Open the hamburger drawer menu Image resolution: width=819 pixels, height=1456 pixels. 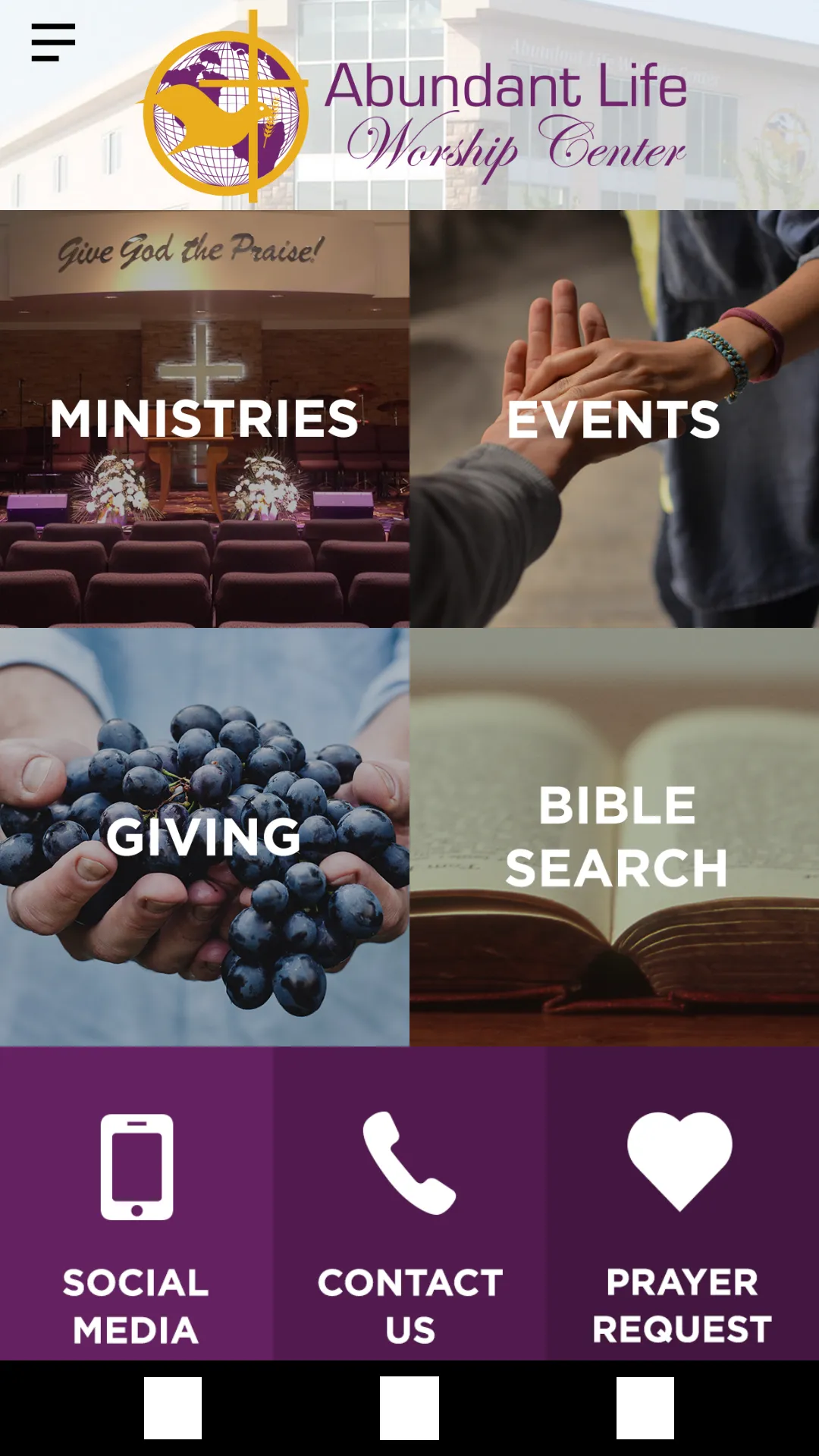tap(53, 42)
